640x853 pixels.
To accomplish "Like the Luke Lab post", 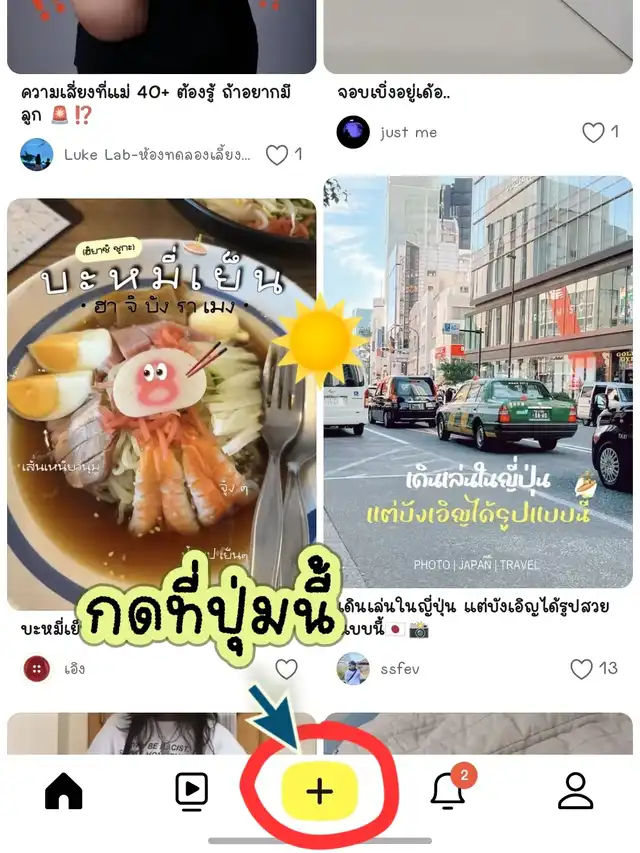I will (x=277, y=155).
